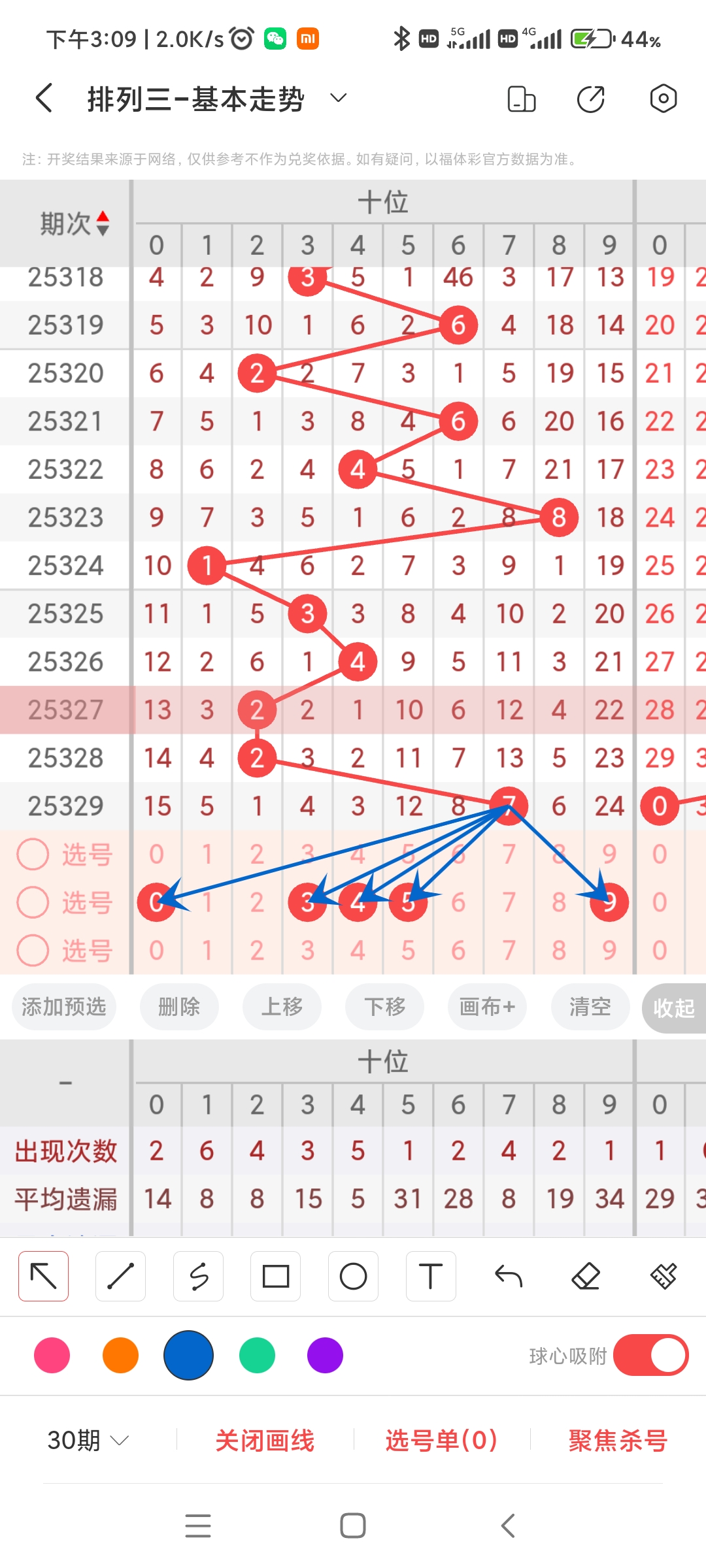Toggle the 球心吸附 snap switch off
This screenshot has height=1568, width=706.
coord(652,1356)
